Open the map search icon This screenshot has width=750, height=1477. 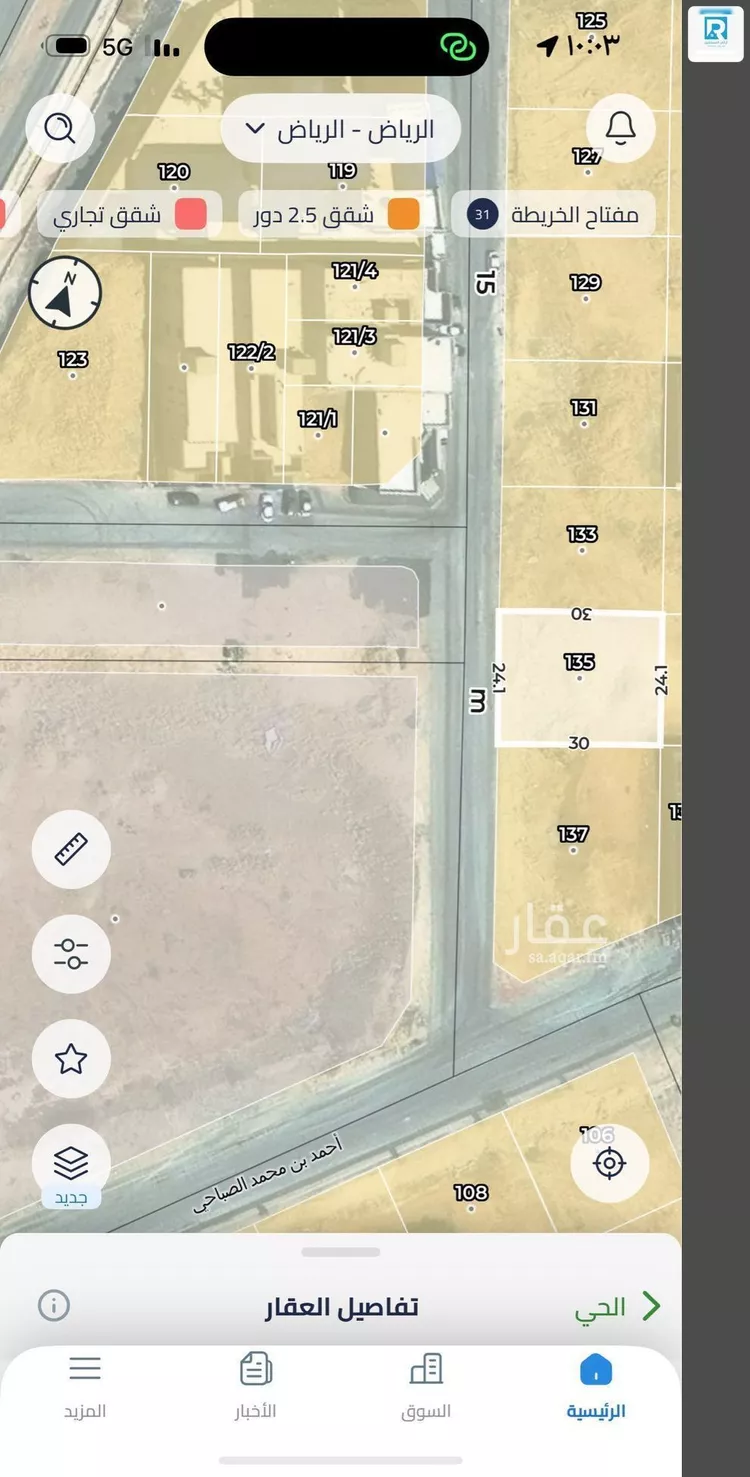coord(60,128)
